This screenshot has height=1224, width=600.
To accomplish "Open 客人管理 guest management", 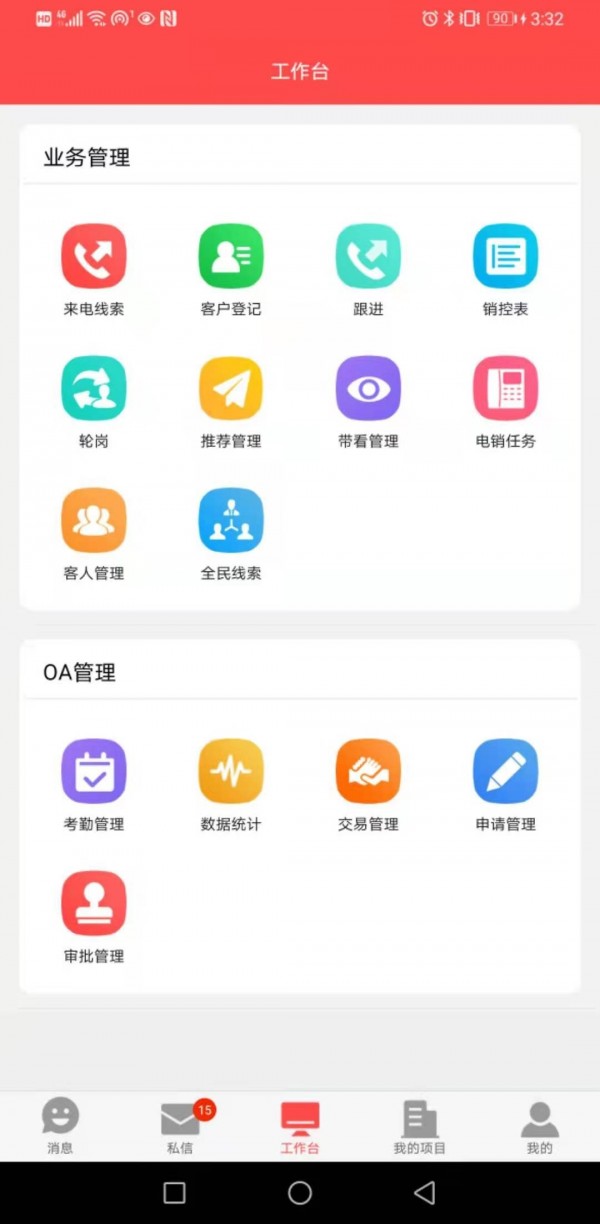I will coord(94,521).
